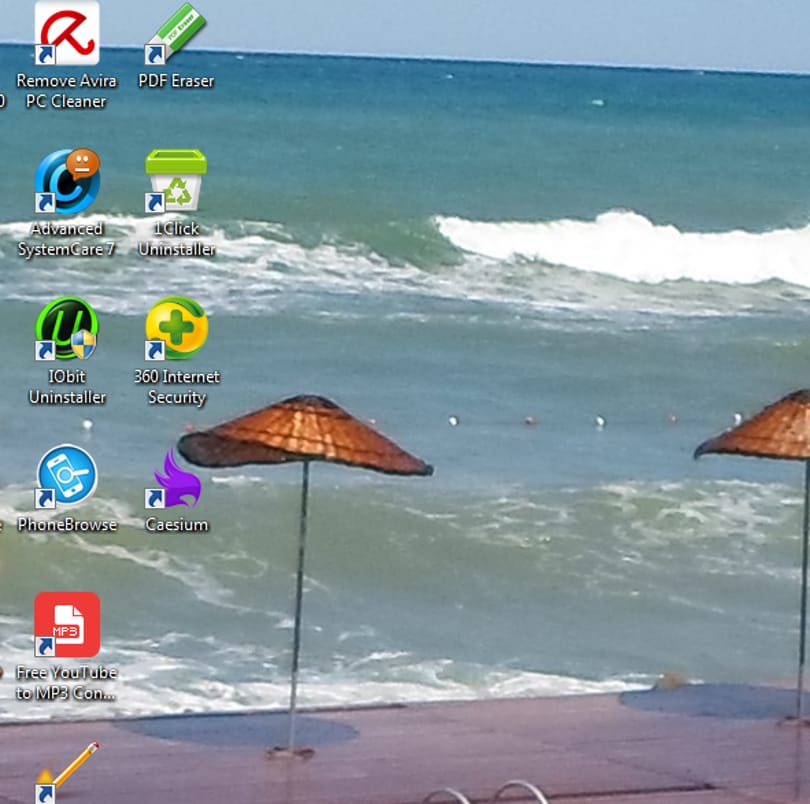This screenshot has height=804, width=810.
Task: Launch PDF Eraser
Action: click(x=176, y=33)
